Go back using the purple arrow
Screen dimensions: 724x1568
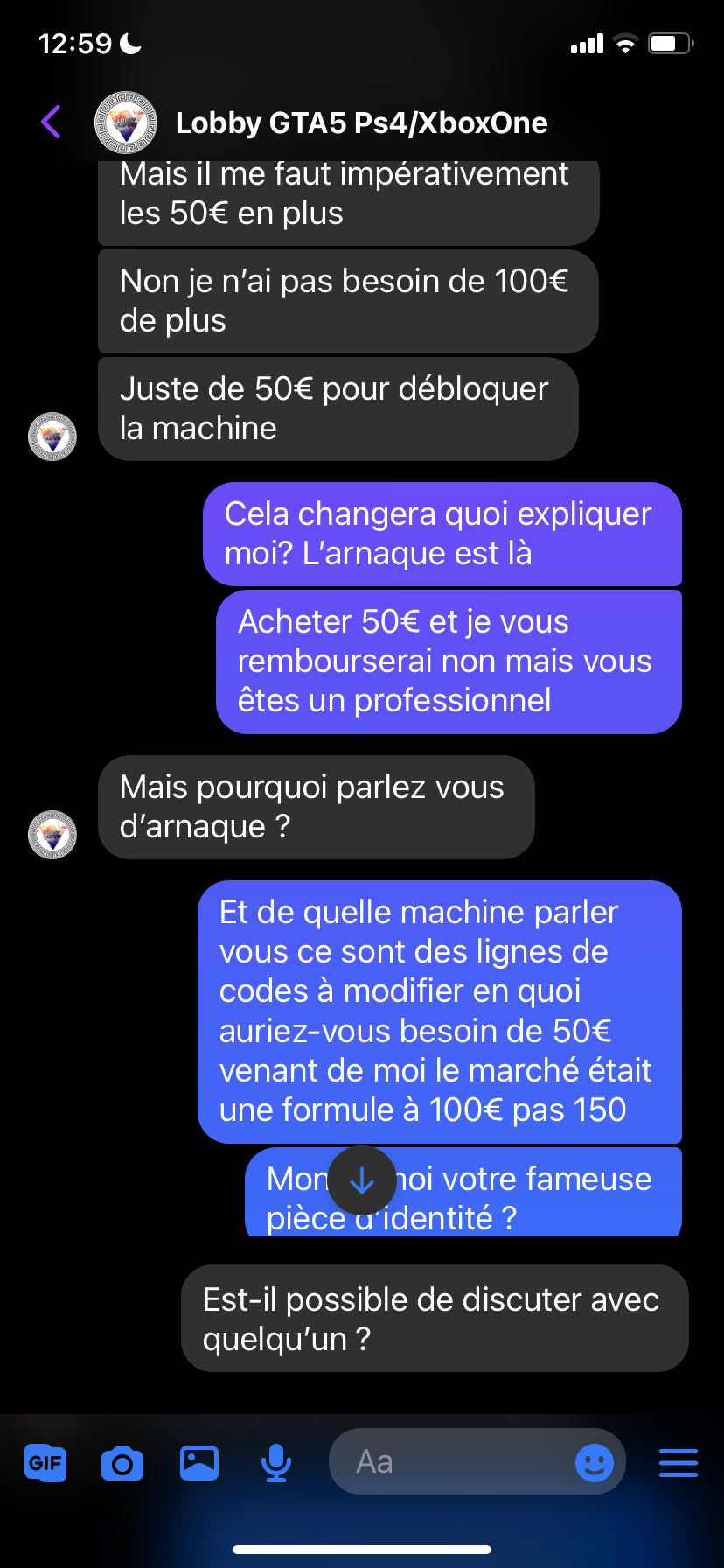coord(51,122)
